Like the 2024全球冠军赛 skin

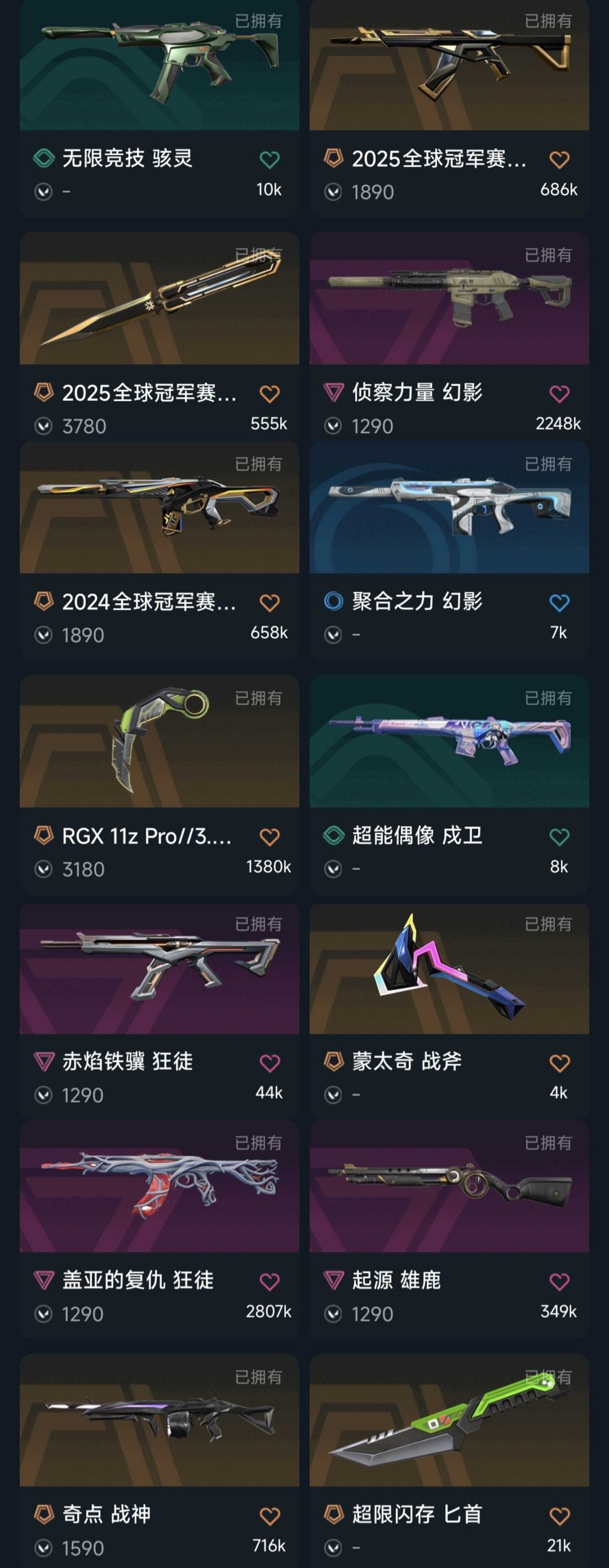tap(270, 603)
